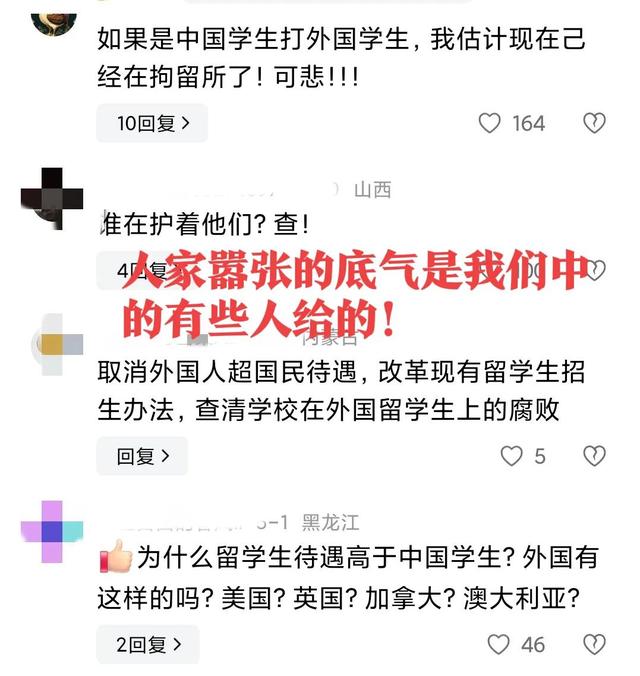Screen dimensions: 640x676
Task: Like the comment with 164 likes
Action: [x=490, y=123]
